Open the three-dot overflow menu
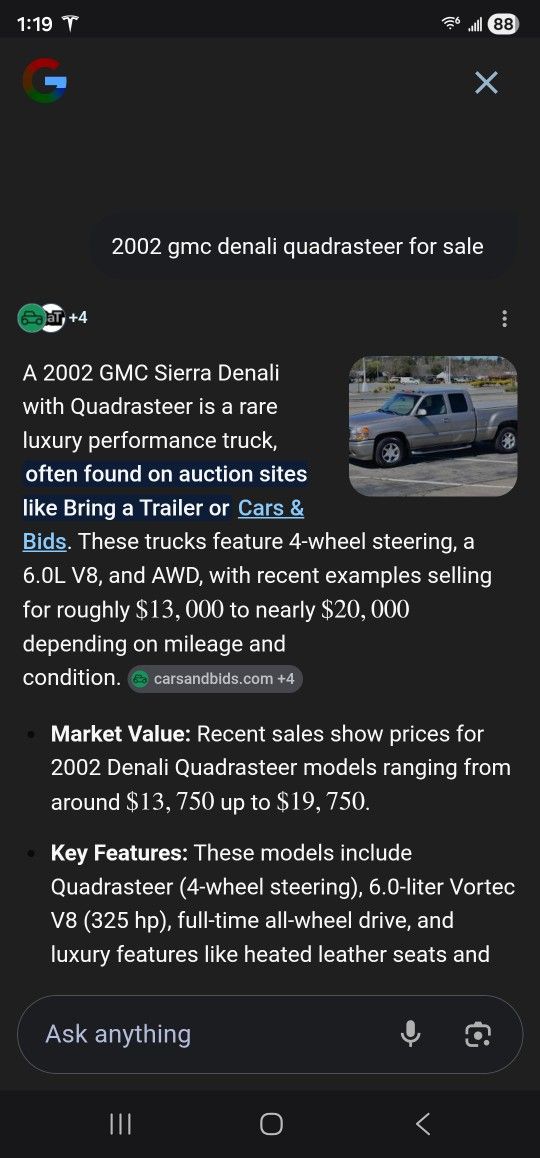This screenshot has height=1158, width=540. point(505,318)
